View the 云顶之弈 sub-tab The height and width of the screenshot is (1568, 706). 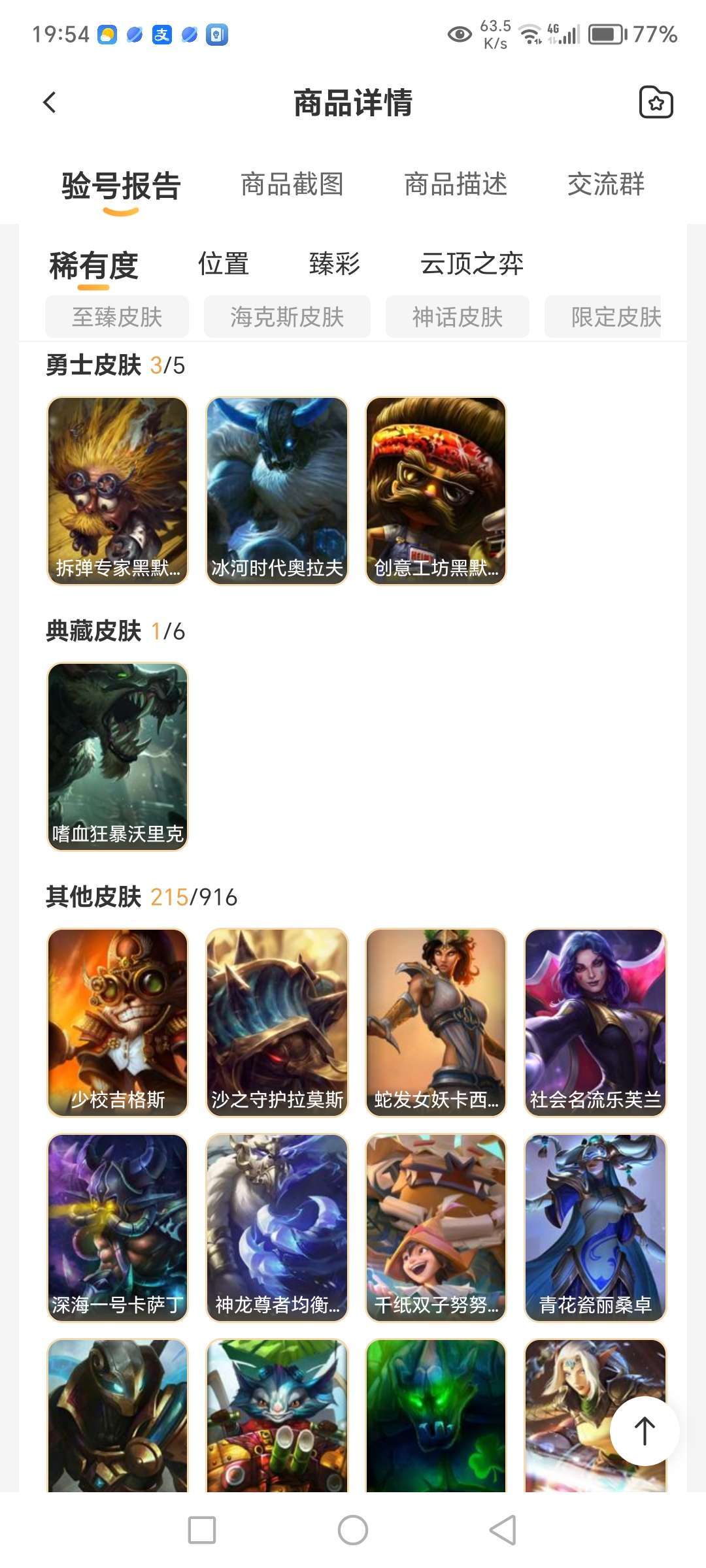tap(471, 264)
